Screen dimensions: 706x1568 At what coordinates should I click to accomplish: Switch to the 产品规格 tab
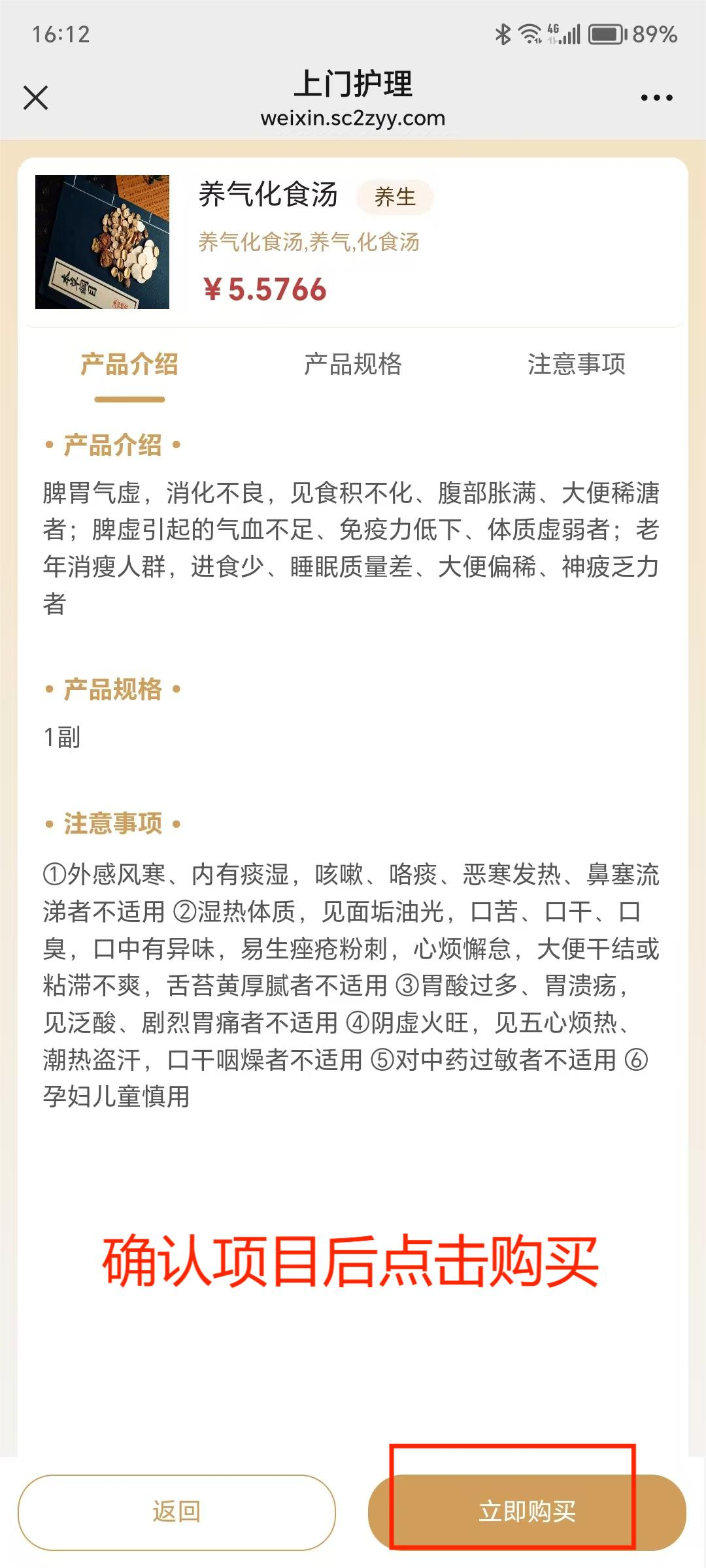click(x=353, y=365)
